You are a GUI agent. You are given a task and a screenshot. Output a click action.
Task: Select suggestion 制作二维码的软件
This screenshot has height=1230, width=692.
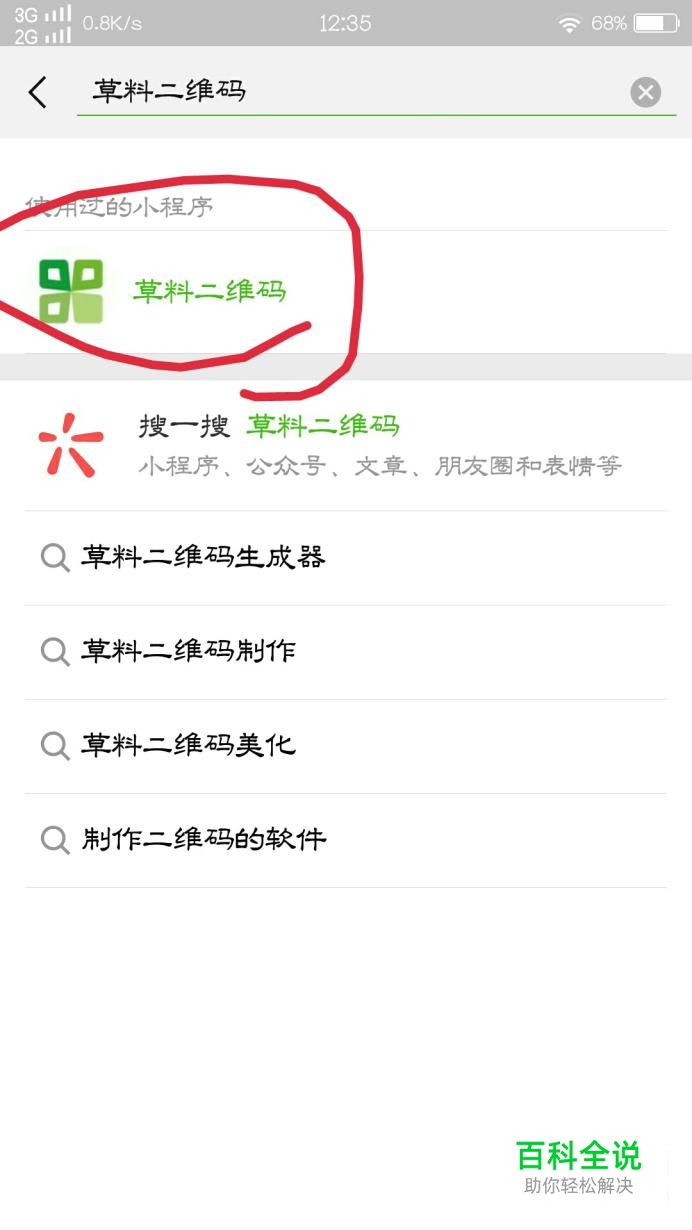(x=204, y=840)
